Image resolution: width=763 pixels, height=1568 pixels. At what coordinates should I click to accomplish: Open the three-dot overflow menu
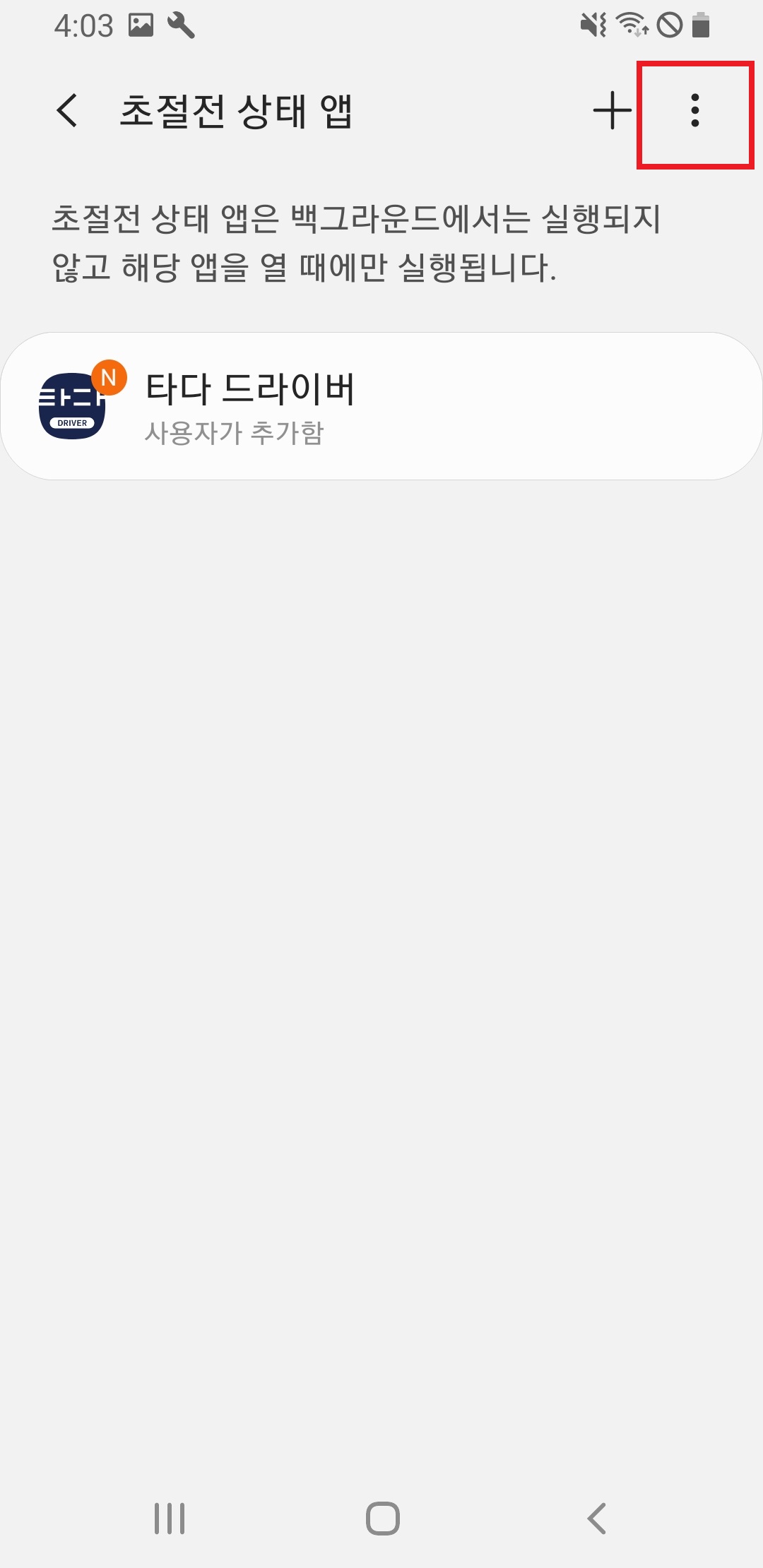click(695, 111)
